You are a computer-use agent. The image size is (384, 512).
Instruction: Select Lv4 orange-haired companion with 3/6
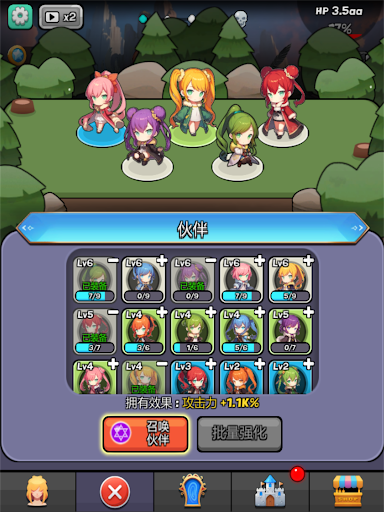[143, 331]
